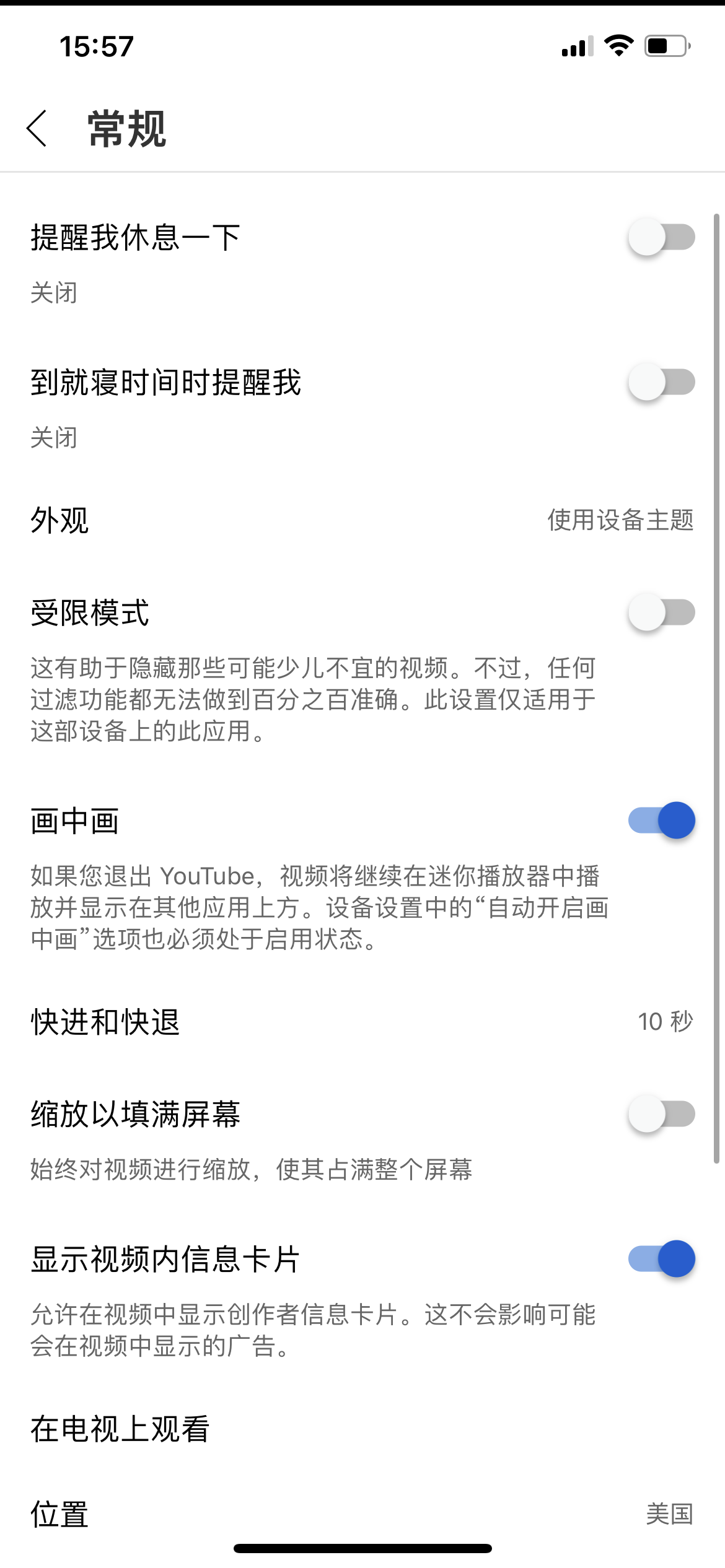Viewport: 725px width, 1568px height.
Task: Disable the 画中画 switch
Action: tap(661, 821)
